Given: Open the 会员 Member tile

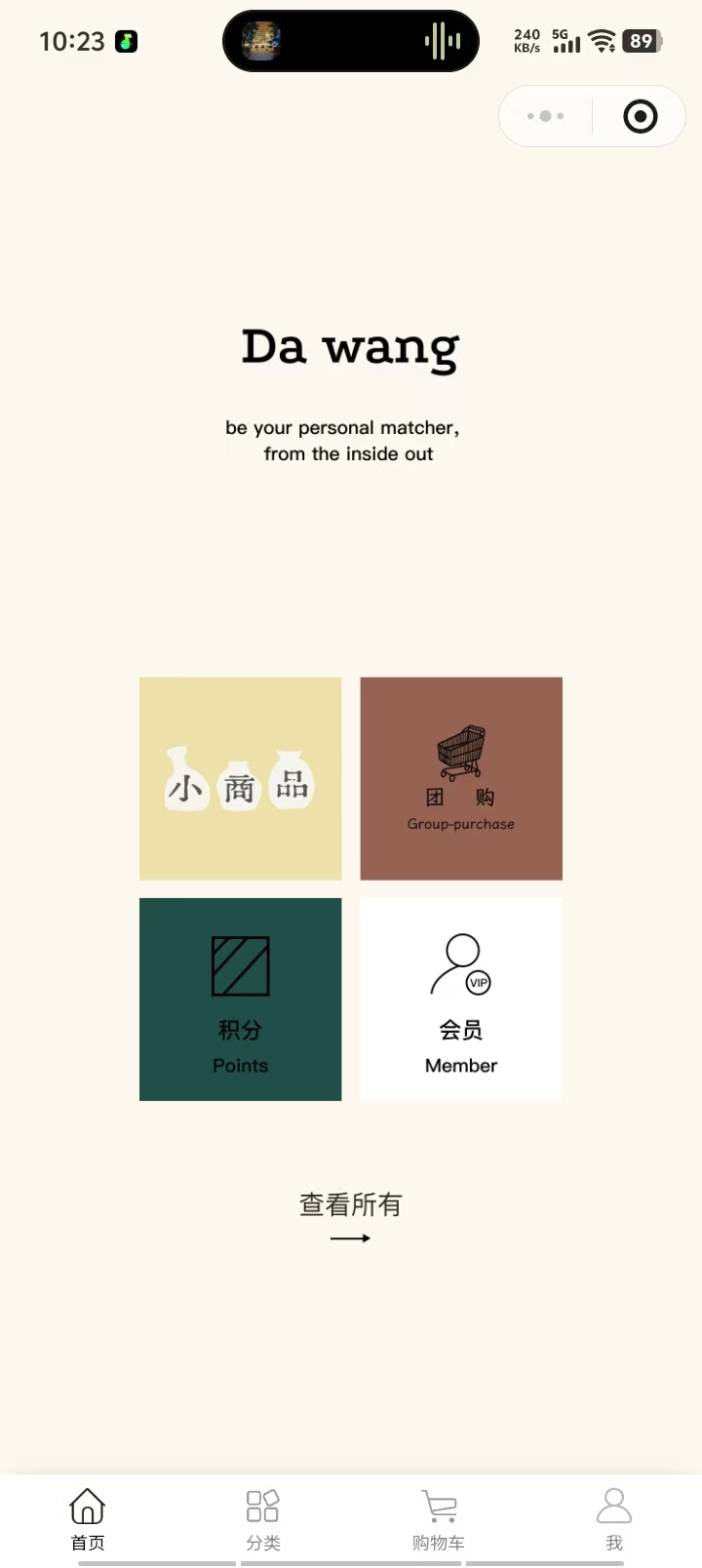Looking at the screenshot, I should (461, 1000).
